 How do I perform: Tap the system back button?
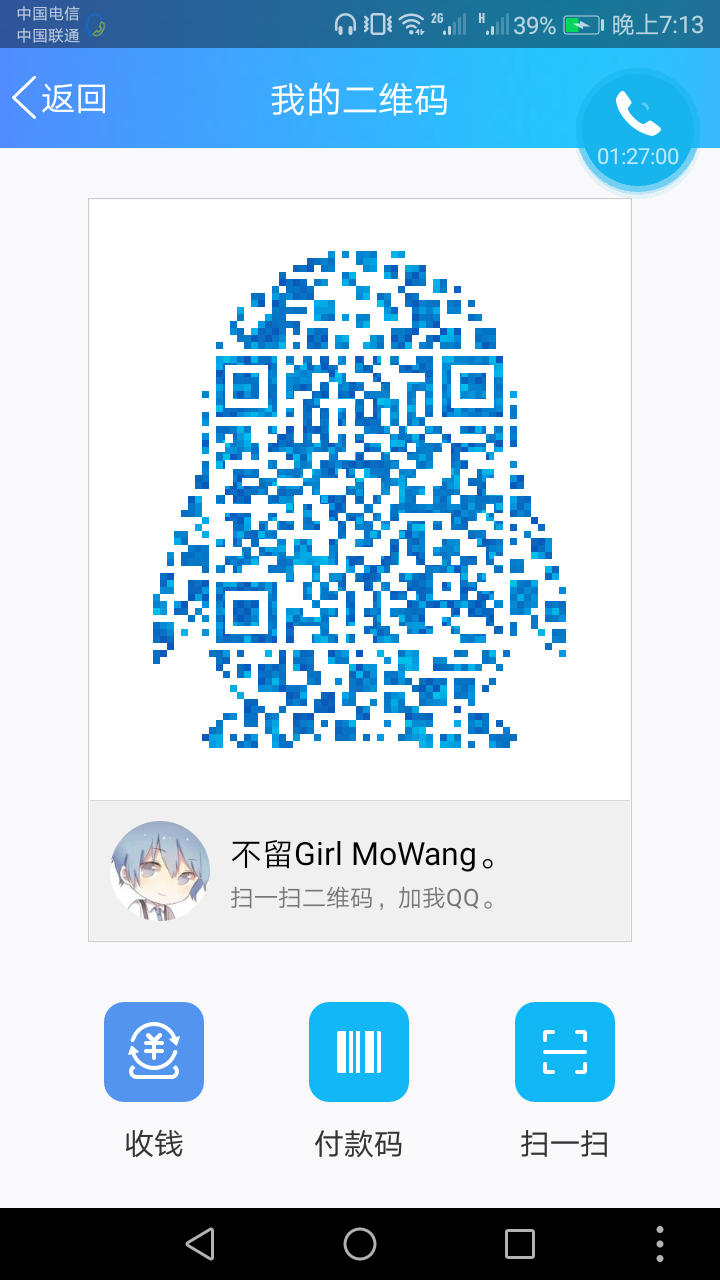coord(200,1244)
